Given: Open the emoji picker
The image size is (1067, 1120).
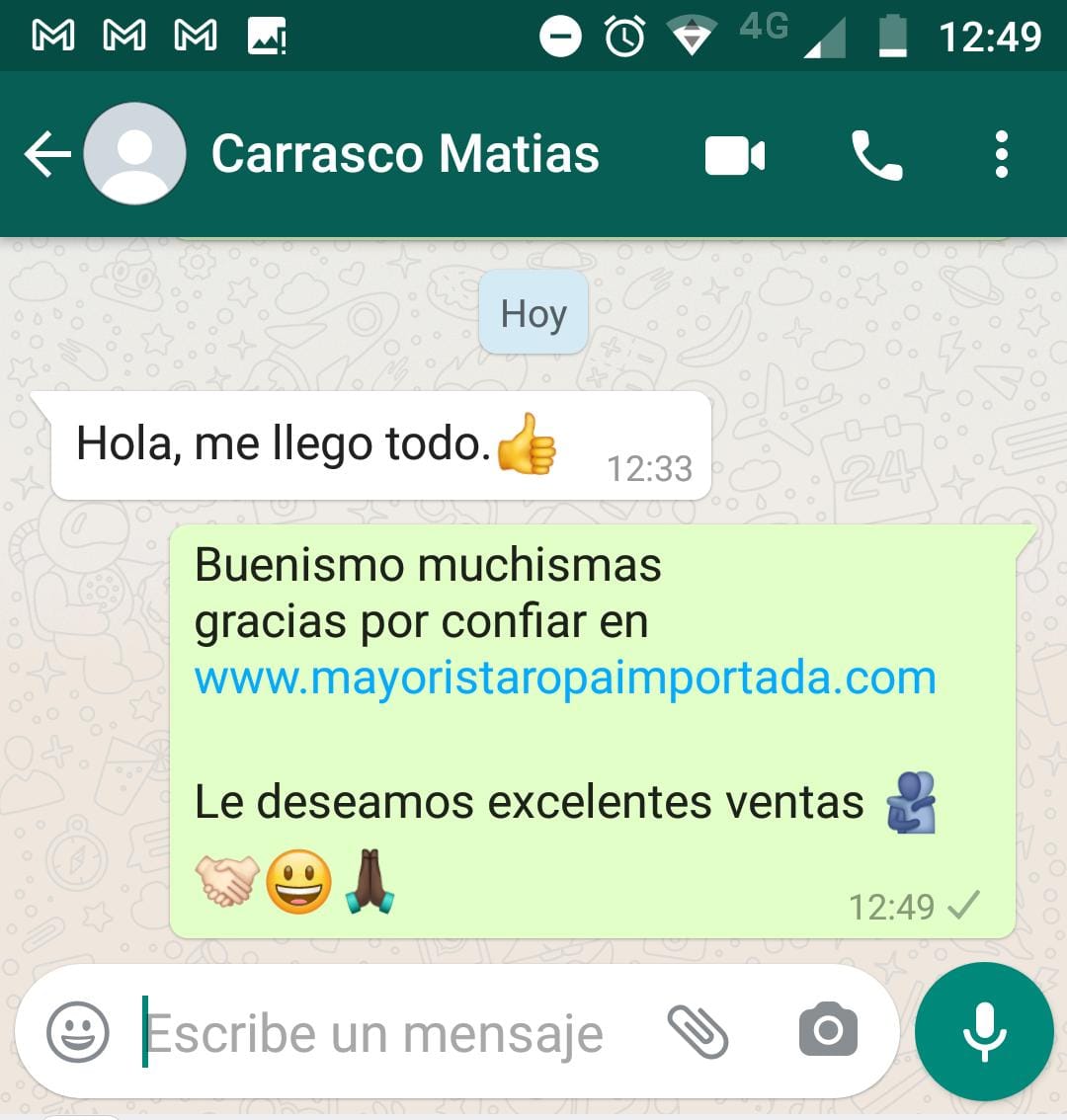Looking at the screenshot, I should coord(77,1032).
